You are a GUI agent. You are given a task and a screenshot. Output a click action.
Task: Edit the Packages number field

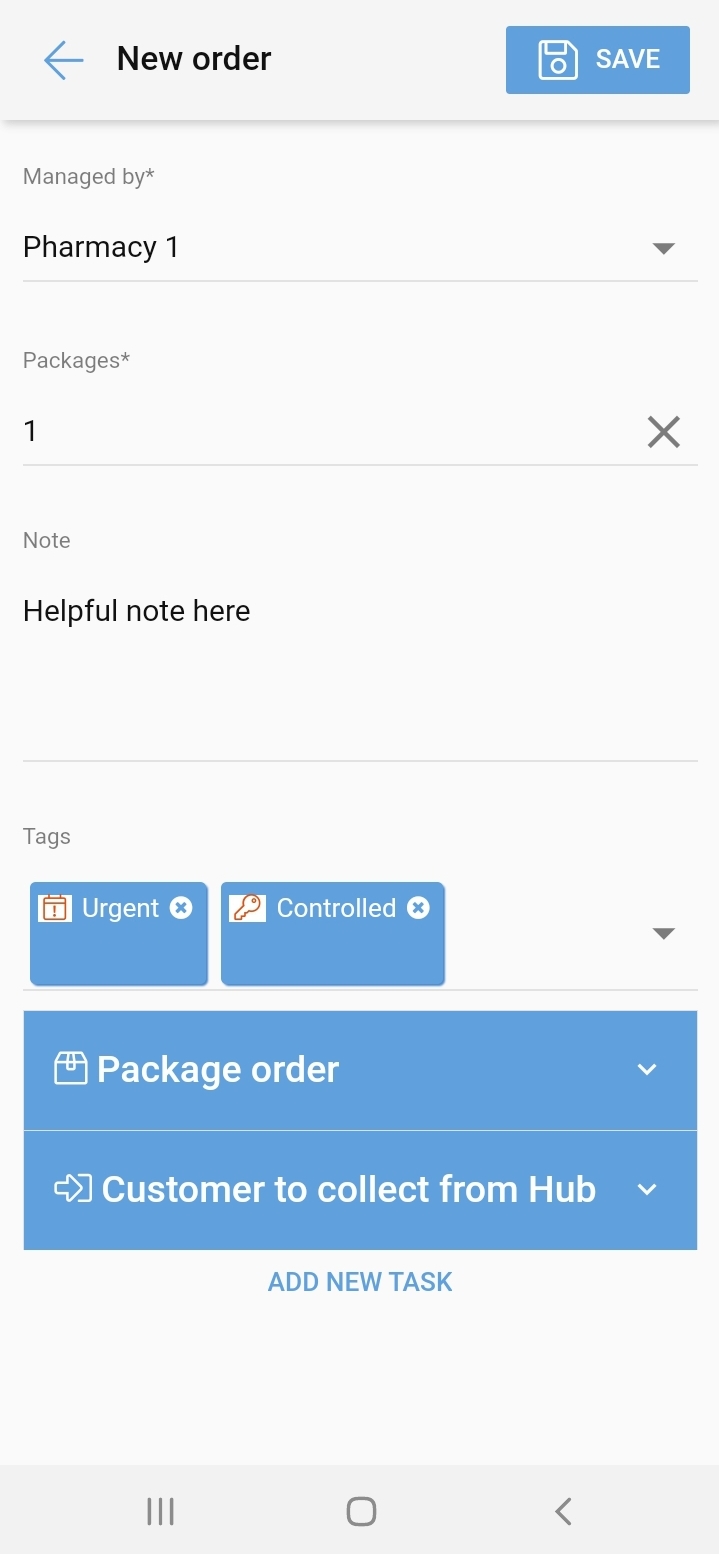(x=320, y=432)
